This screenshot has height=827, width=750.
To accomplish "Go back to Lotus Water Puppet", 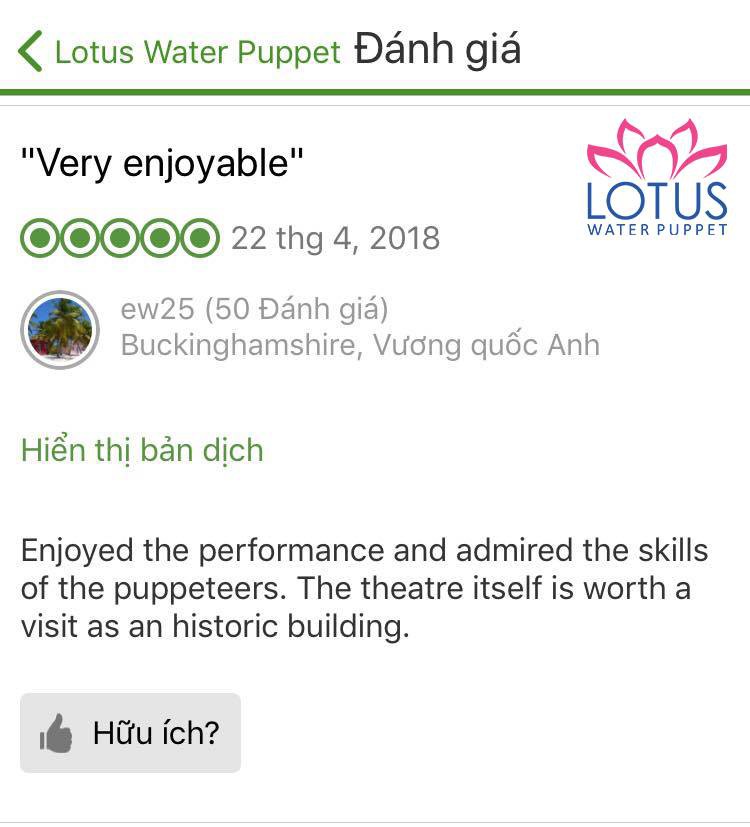I will click(x=180, y=51).
